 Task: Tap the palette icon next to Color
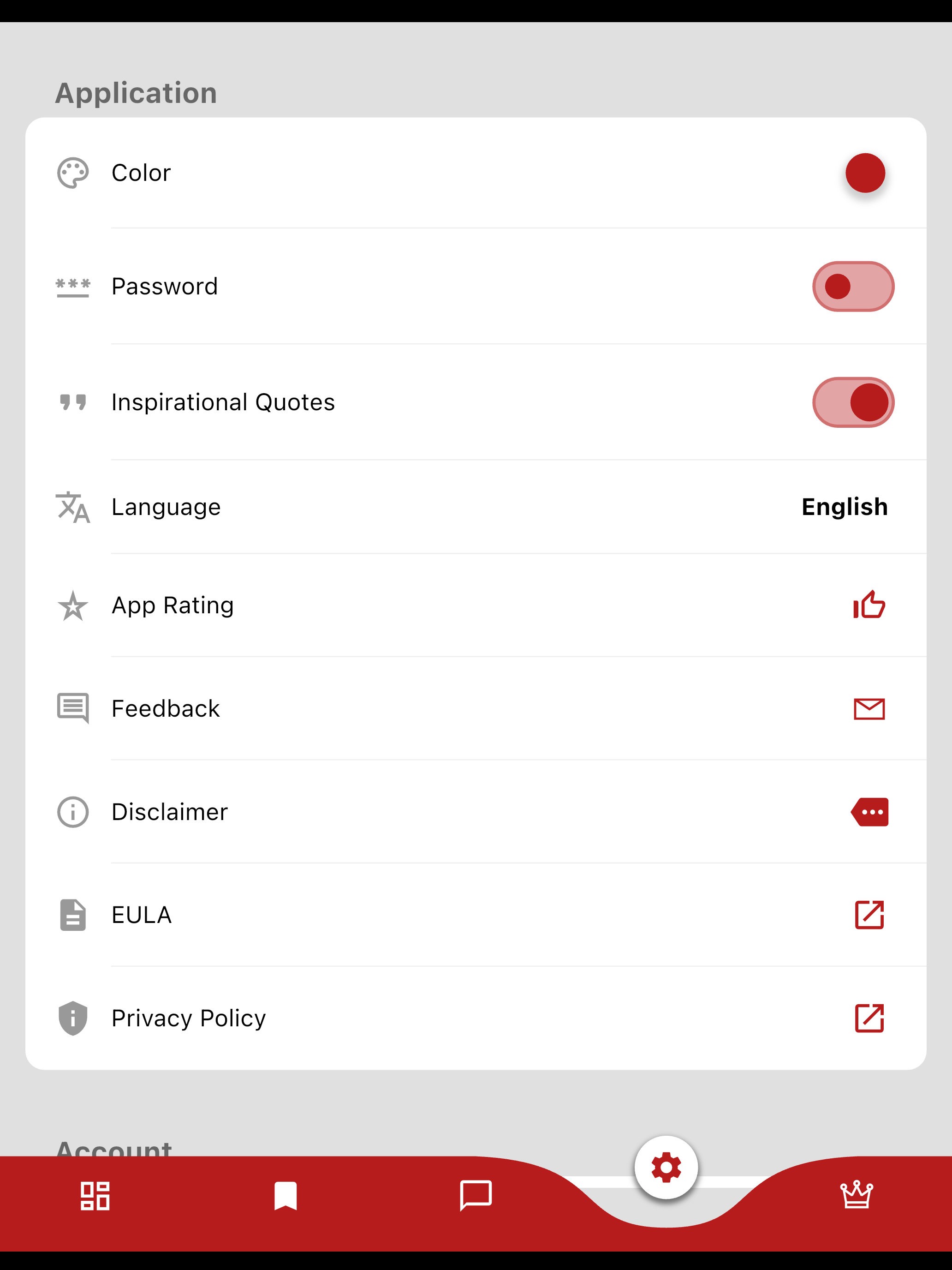click(73, 172)
